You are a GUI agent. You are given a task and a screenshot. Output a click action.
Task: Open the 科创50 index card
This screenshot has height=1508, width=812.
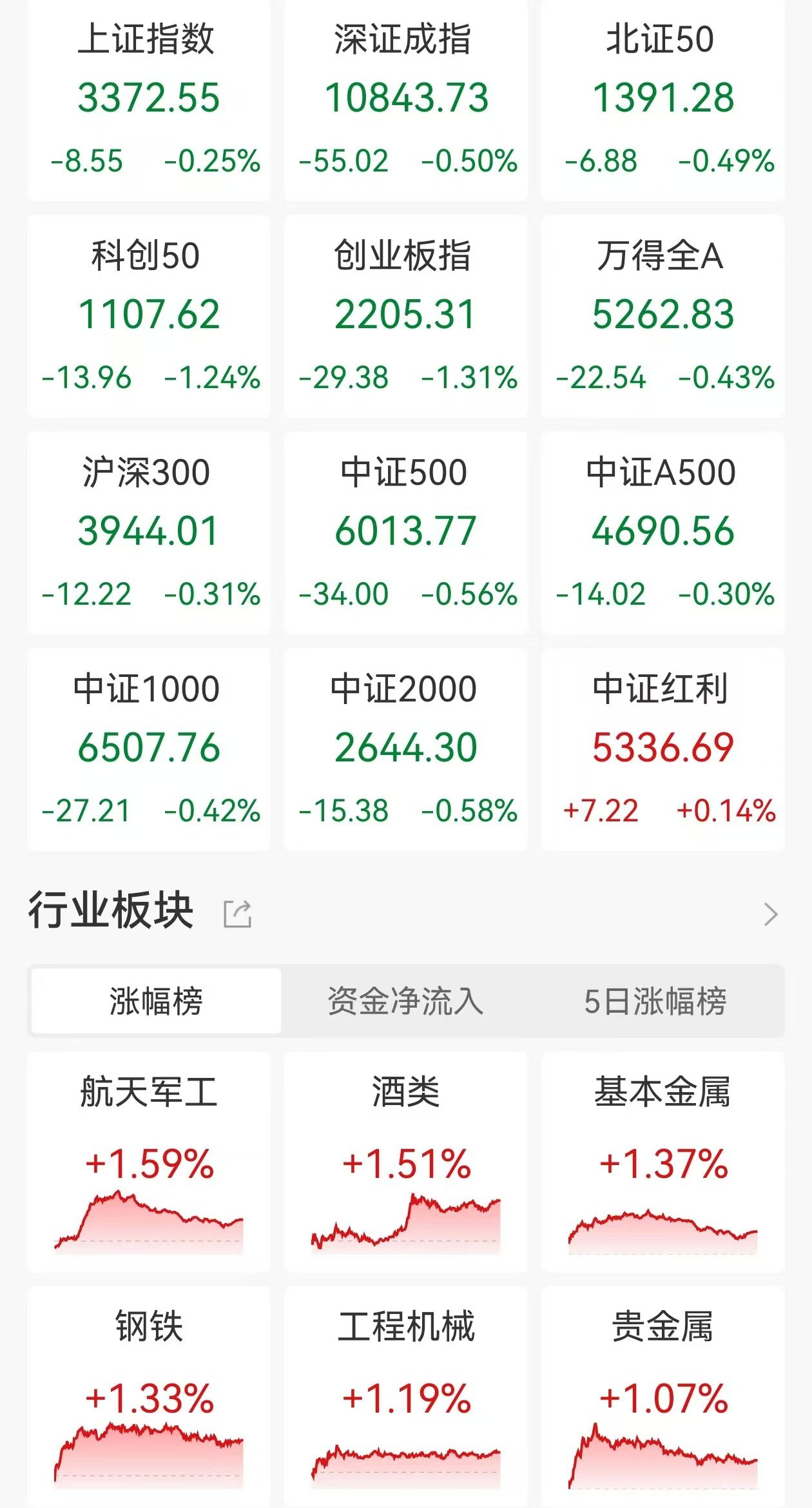pos(148,316)
